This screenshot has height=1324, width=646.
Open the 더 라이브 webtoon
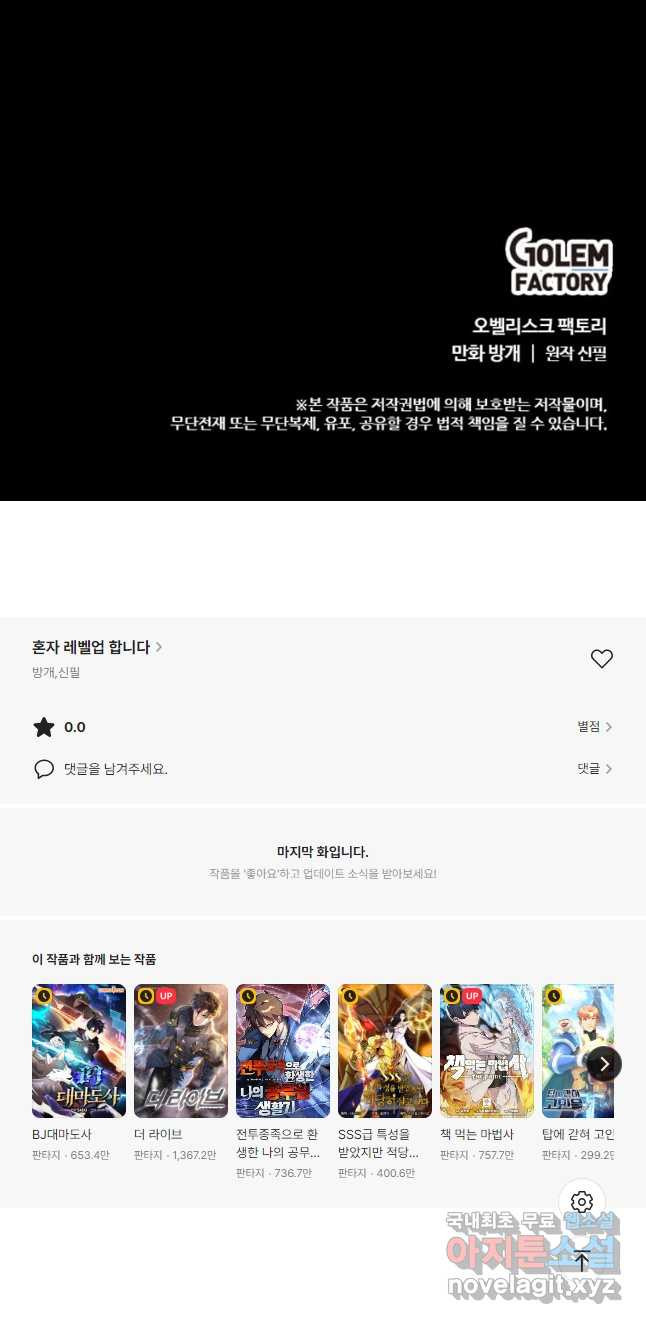tap(181, 1051)
